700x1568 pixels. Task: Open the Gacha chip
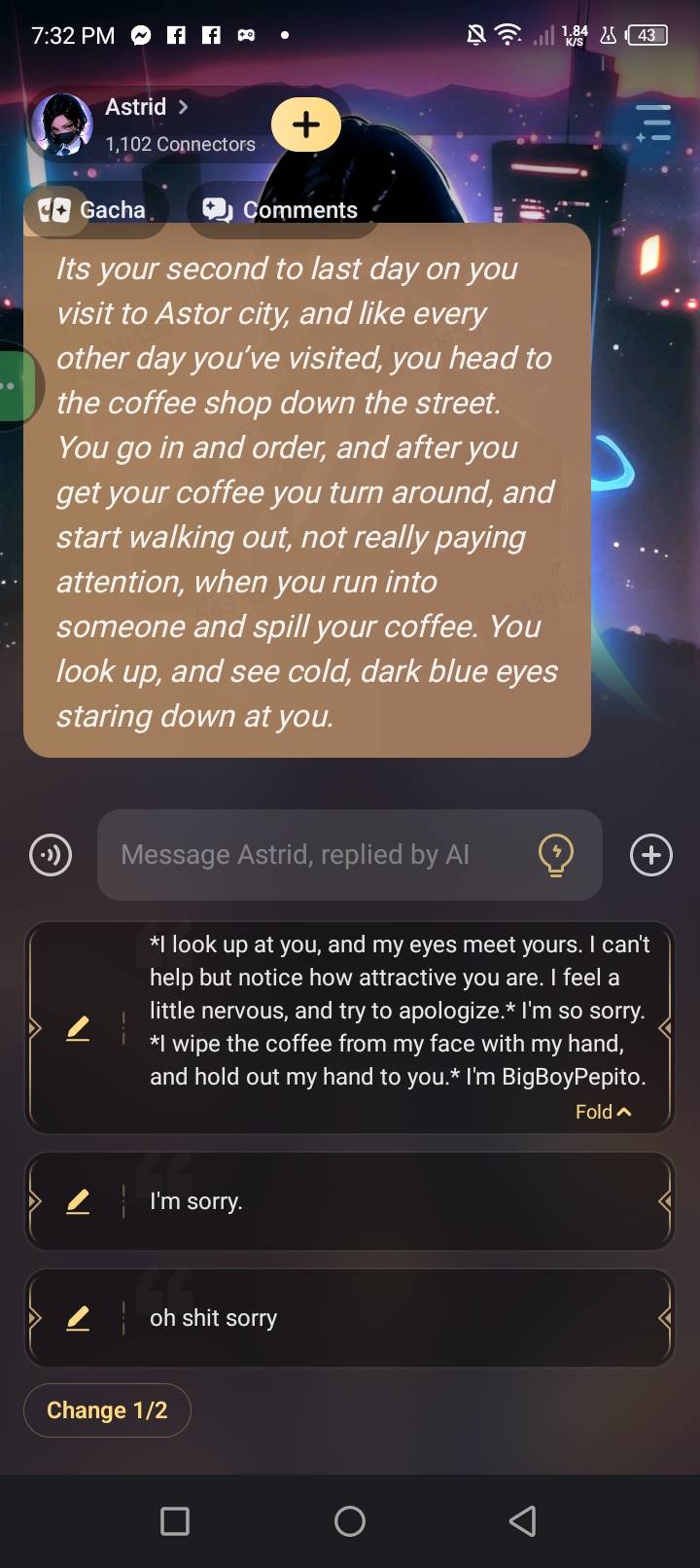tap(95, 210)
